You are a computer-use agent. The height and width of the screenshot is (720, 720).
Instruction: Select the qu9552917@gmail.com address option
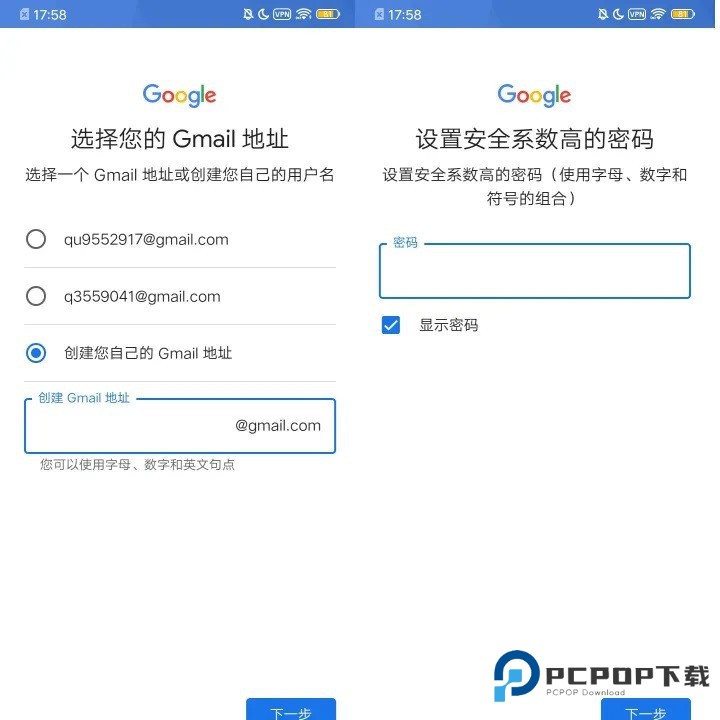(x=36, y=239)
